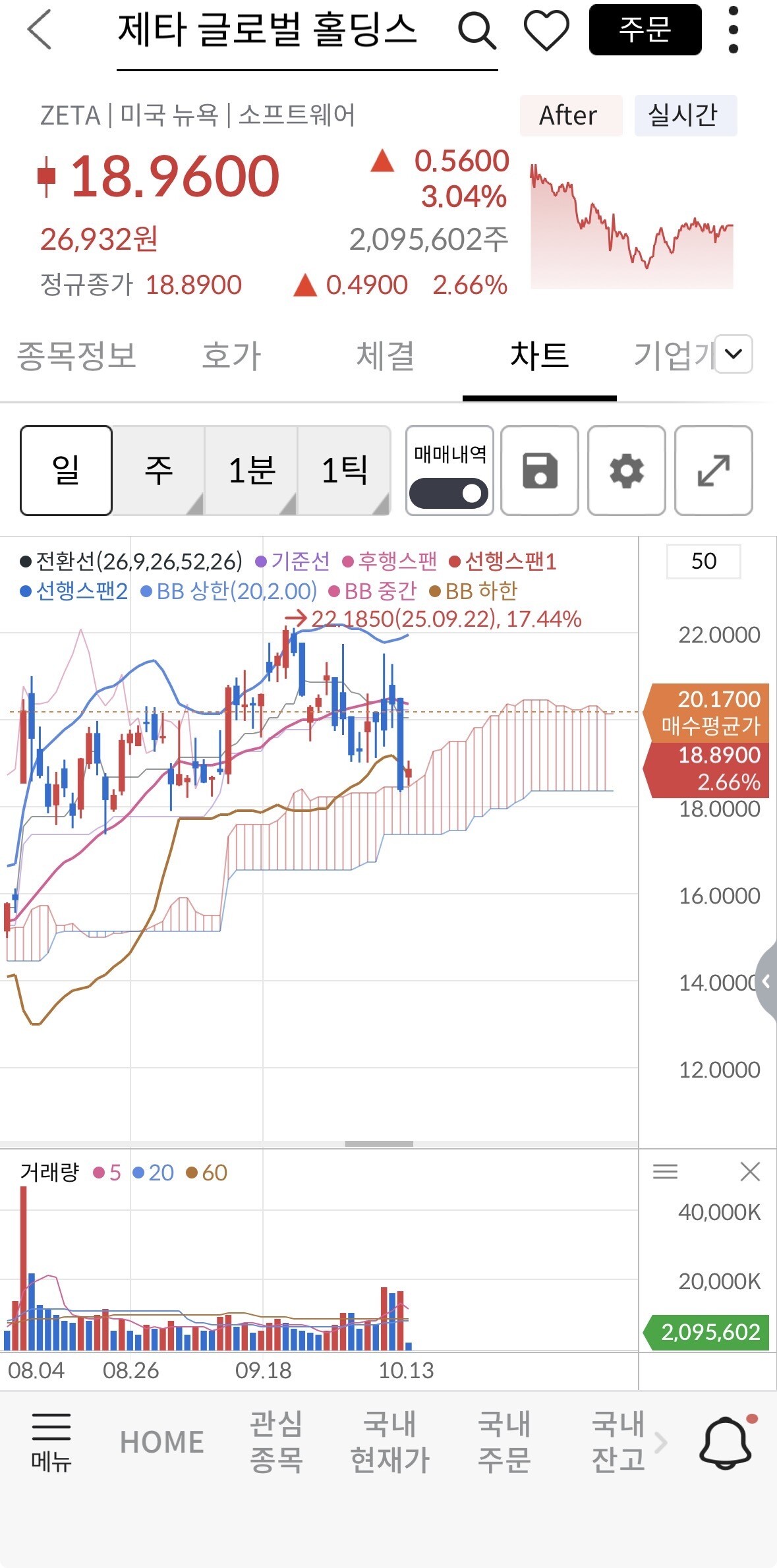Go to 관심종목 in the bottom bar

click(276, 1441)
